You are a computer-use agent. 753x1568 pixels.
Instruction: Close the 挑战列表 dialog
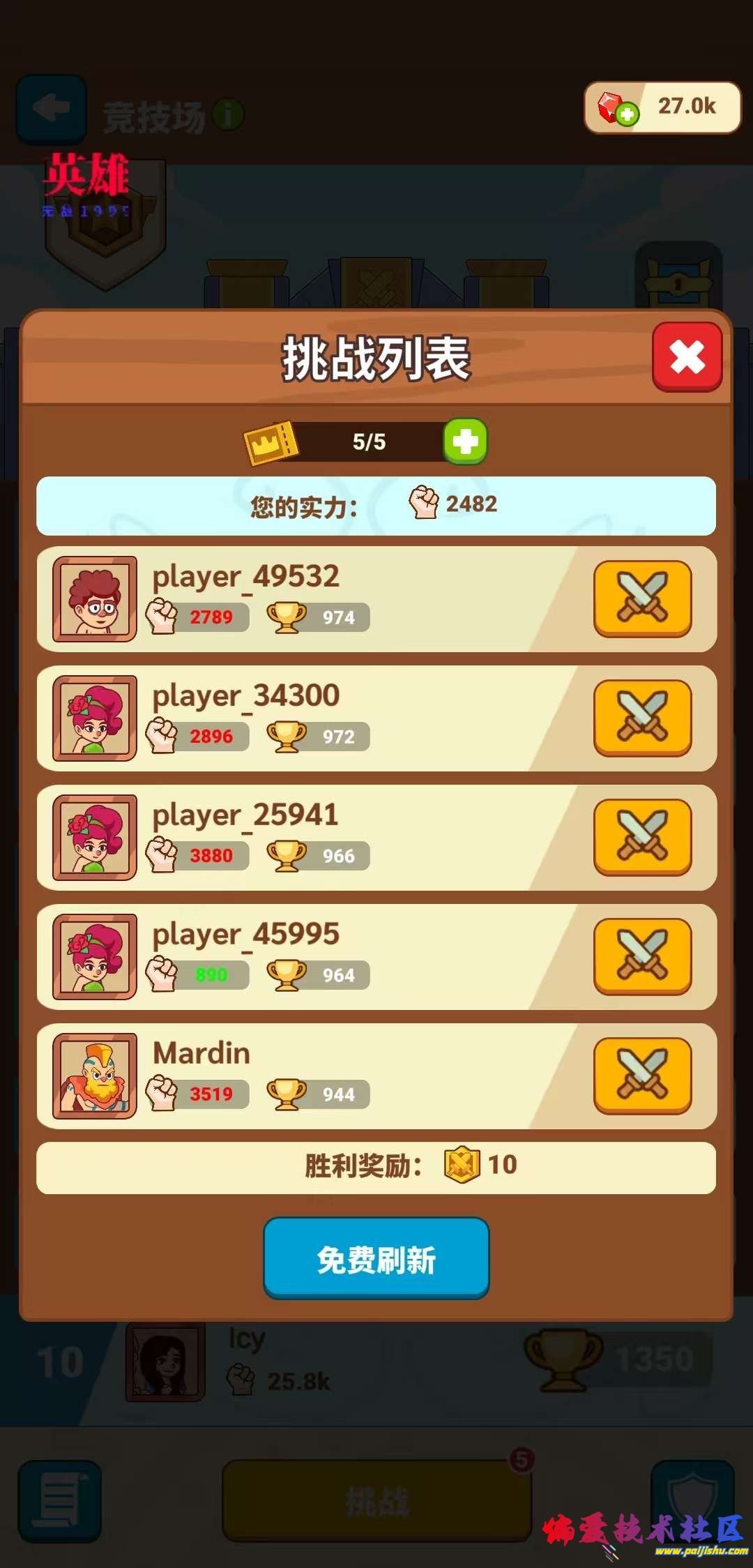point(687,356)
